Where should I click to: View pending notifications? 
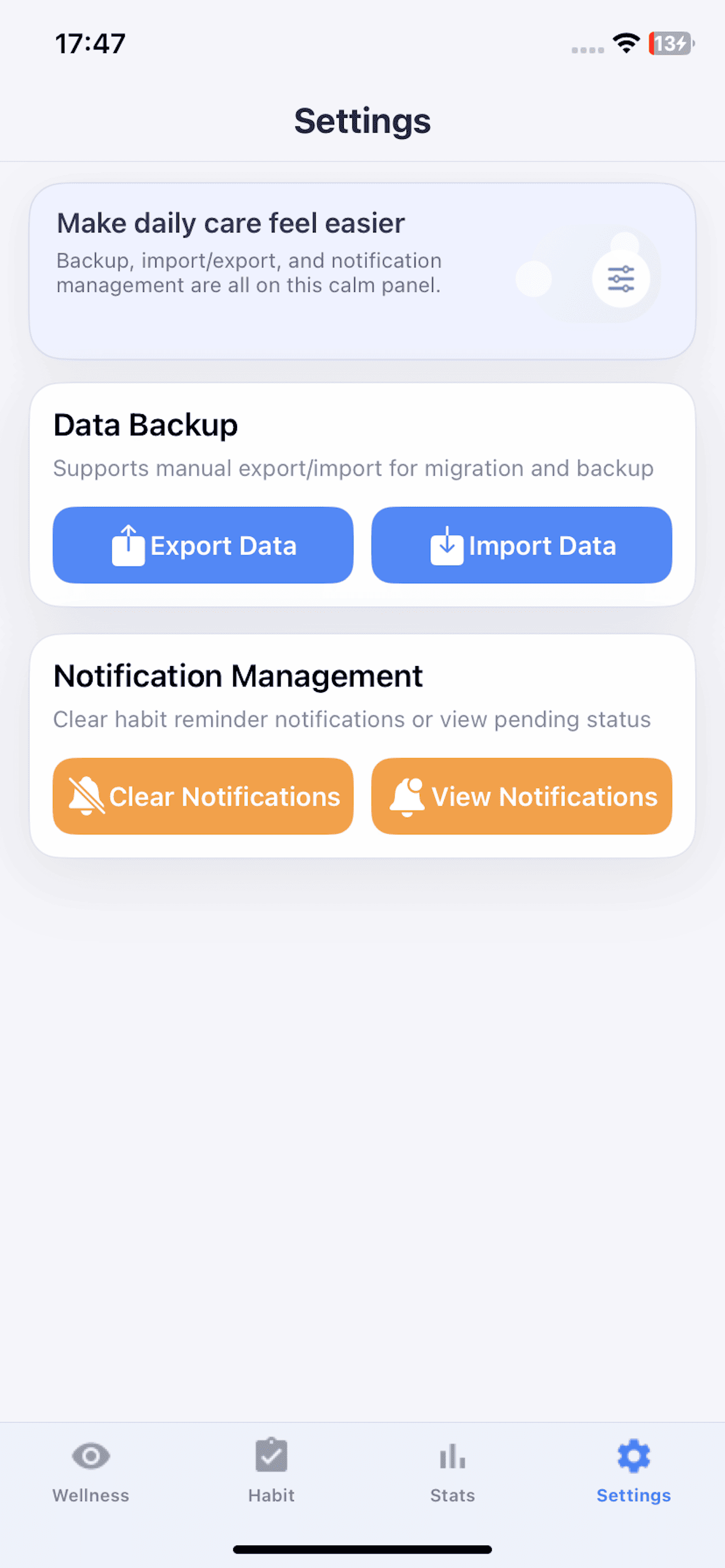(522, 796)
